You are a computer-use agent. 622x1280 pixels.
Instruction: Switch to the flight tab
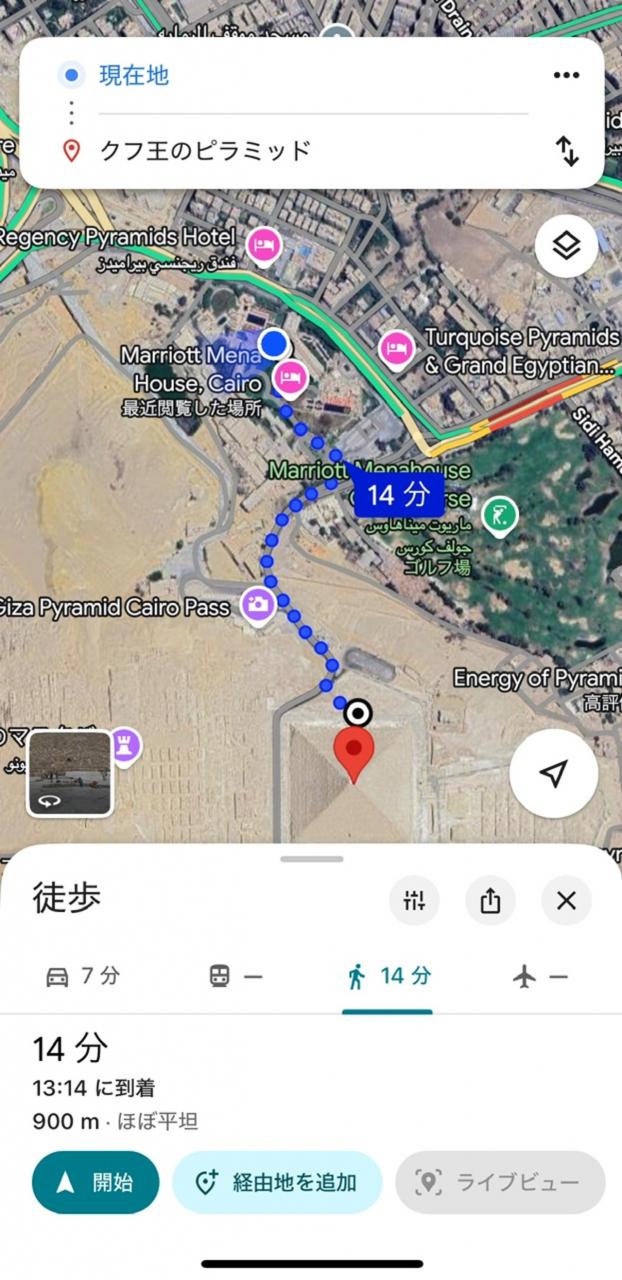(540, 977)
